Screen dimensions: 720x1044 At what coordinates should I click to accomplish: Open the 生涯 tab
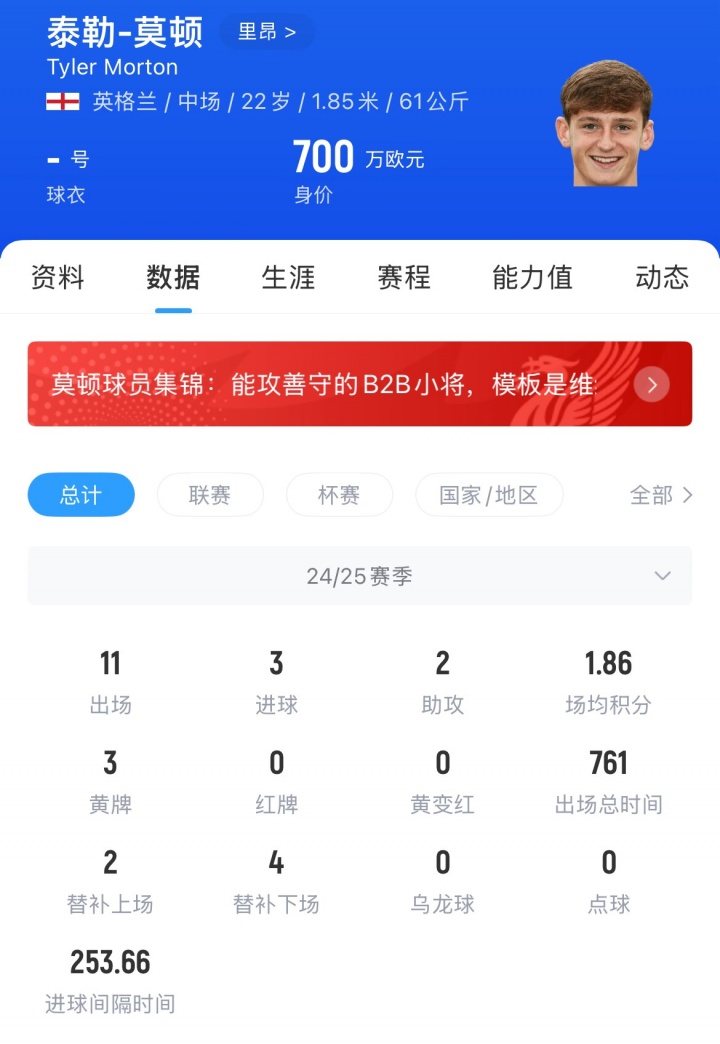(288, 277)
